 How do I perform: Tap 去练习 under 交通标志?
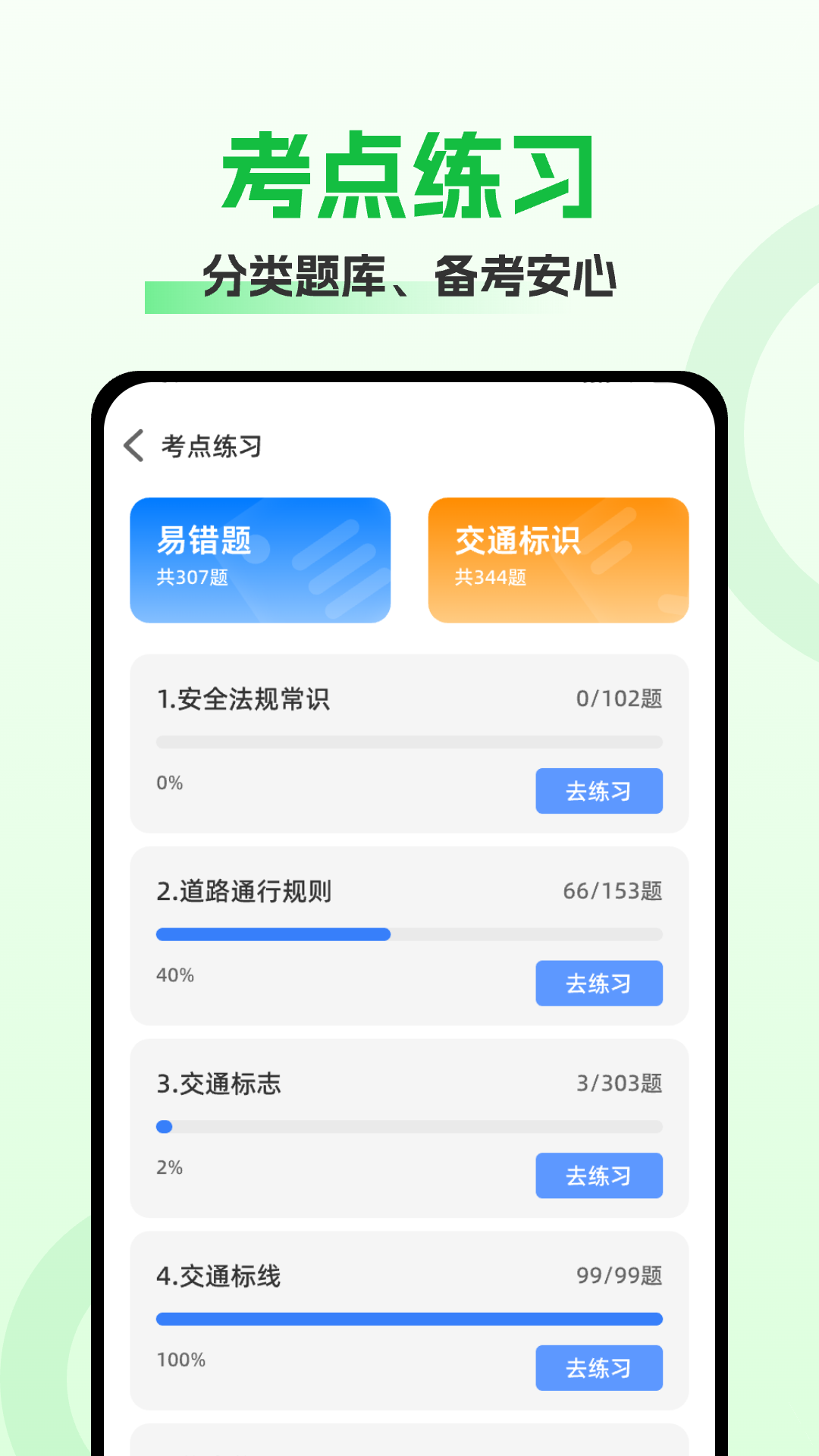click(x=599, y=1176)
